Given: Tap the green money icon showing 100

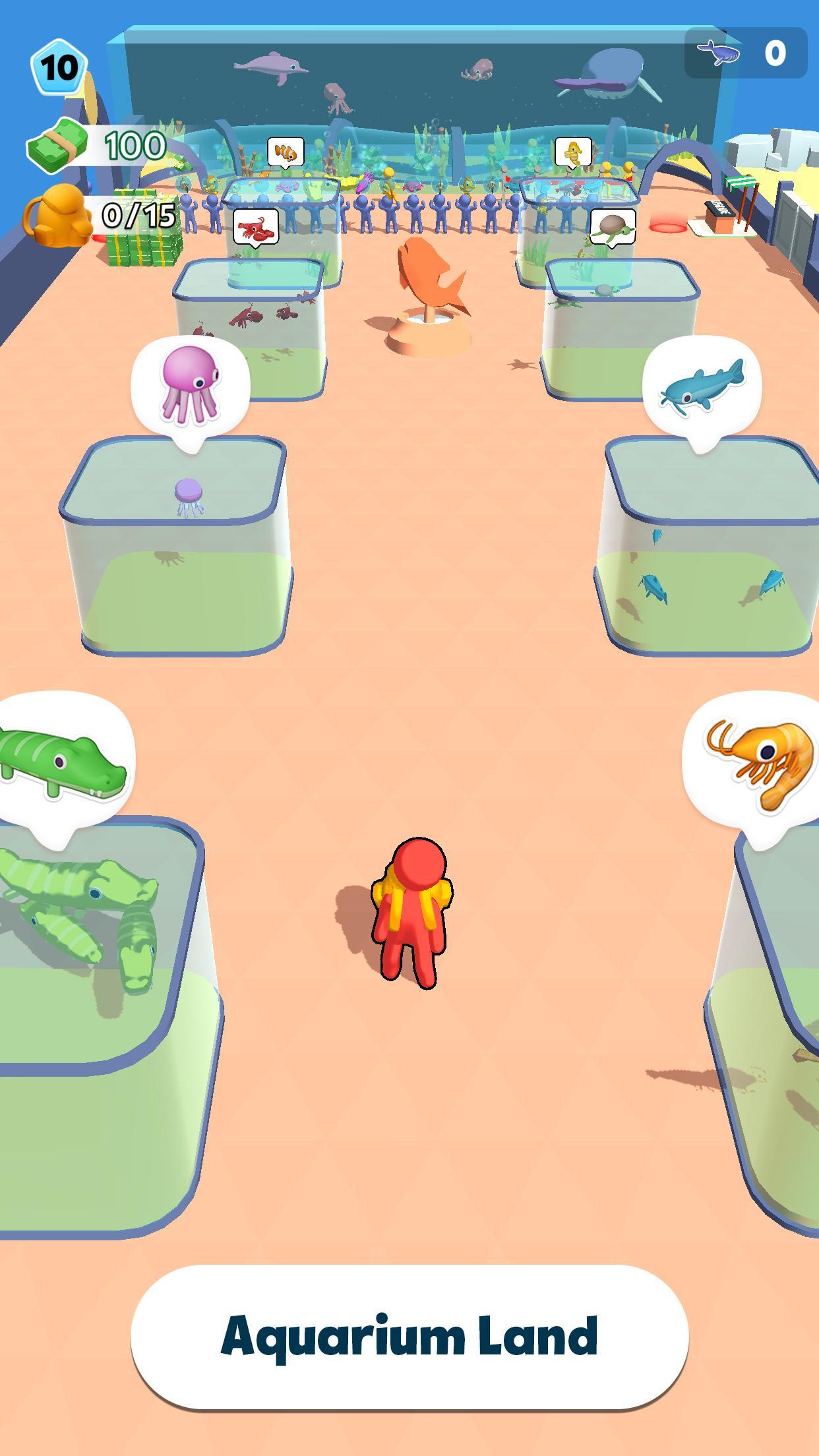Looking at the screenshot, I should 57,146.
